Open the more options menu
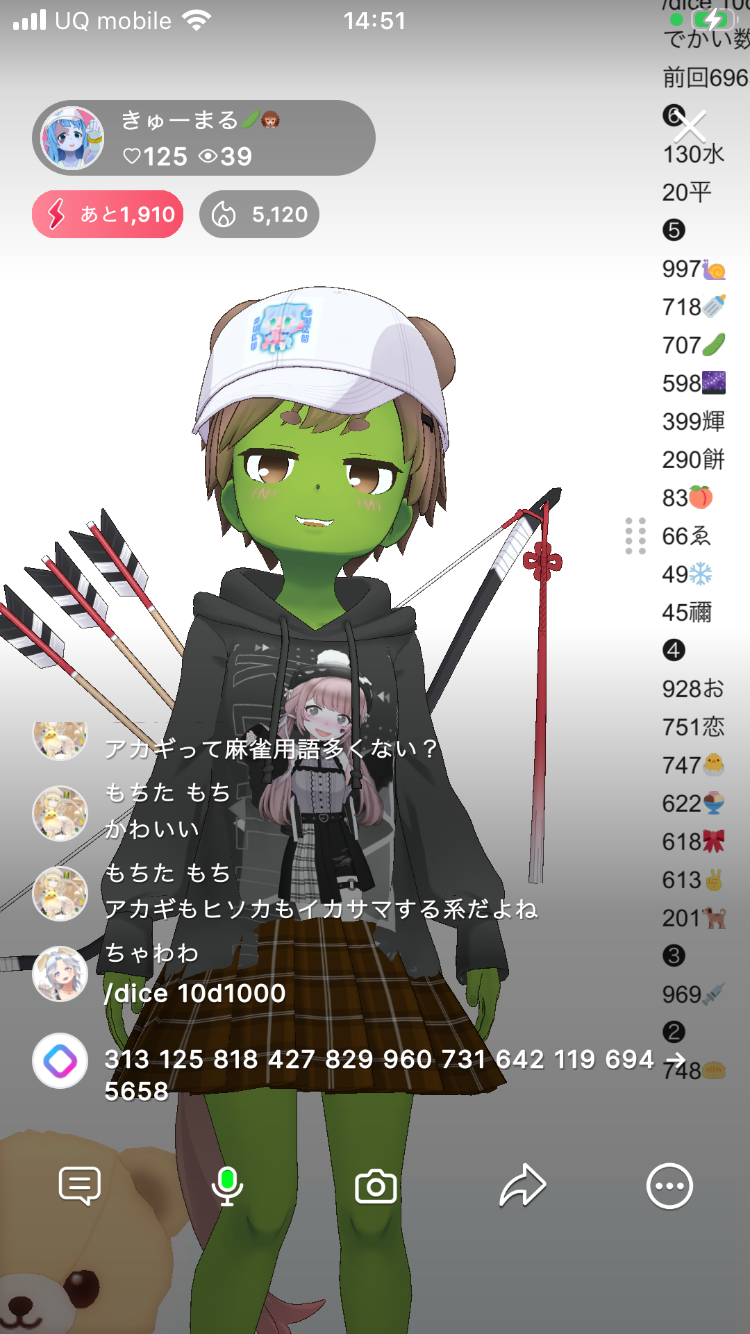The image size is (750, 1334). pyautogui.click(x=669, y=1187)
